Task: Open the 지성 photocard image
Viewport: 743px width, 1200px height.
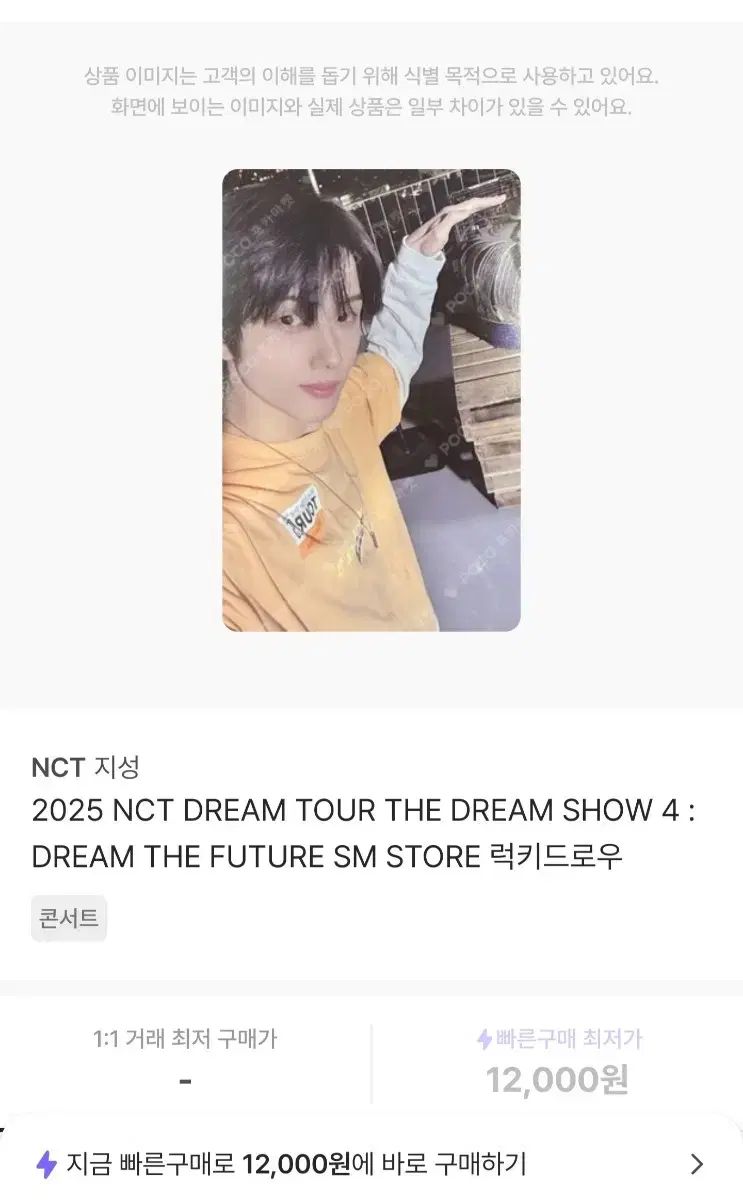Action: [371, 400]
